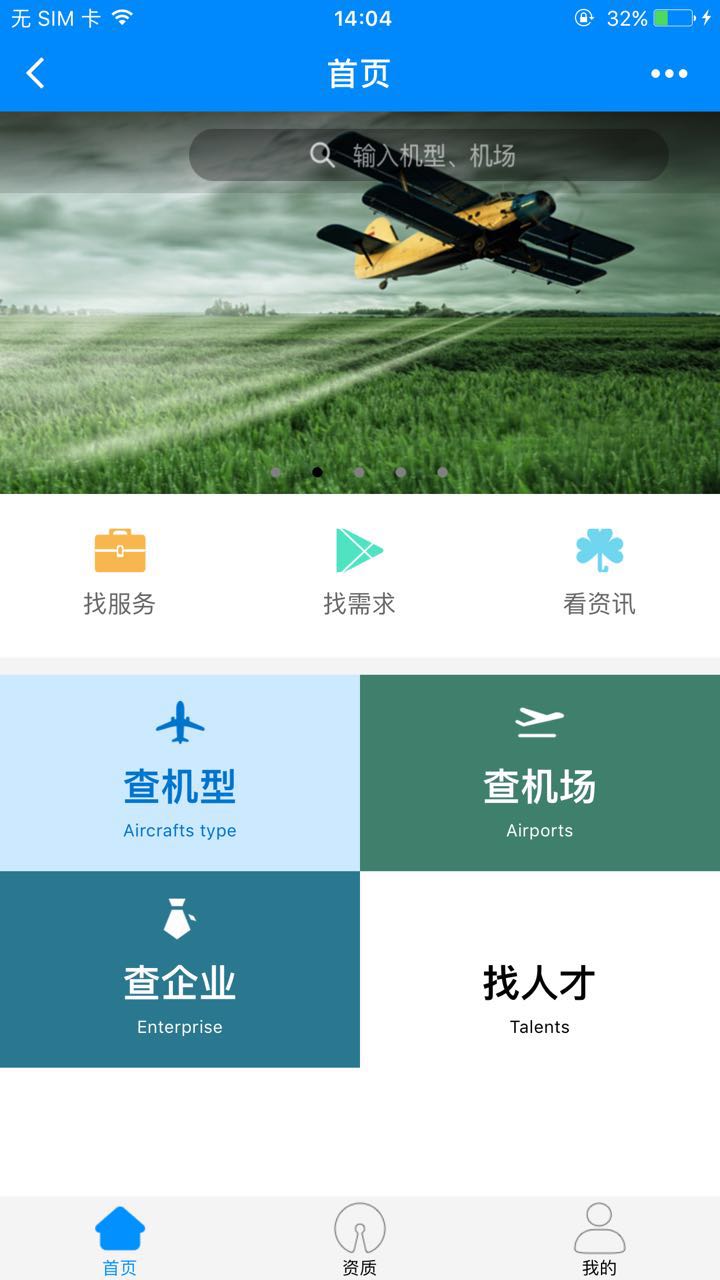The height and width of the screenshot is (1280, 720).
Task: Select the 查机场 Airports tile
Action: pos(540,772)
